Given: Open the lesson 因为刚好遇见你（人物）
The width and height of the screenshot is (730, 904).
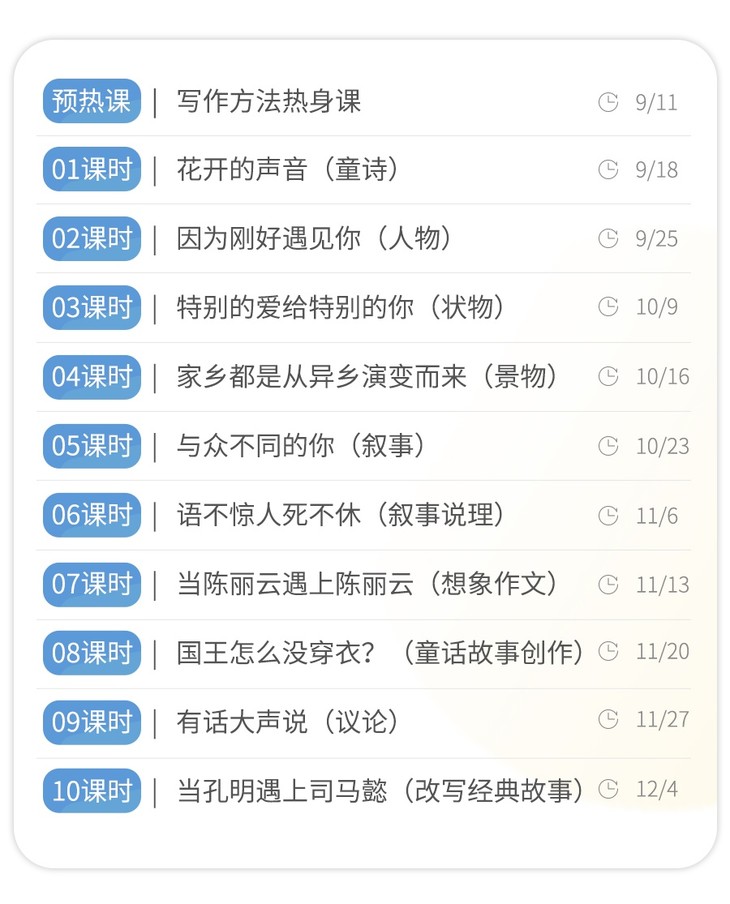Looking at the screenshot, I should click(x=285, y=239).
